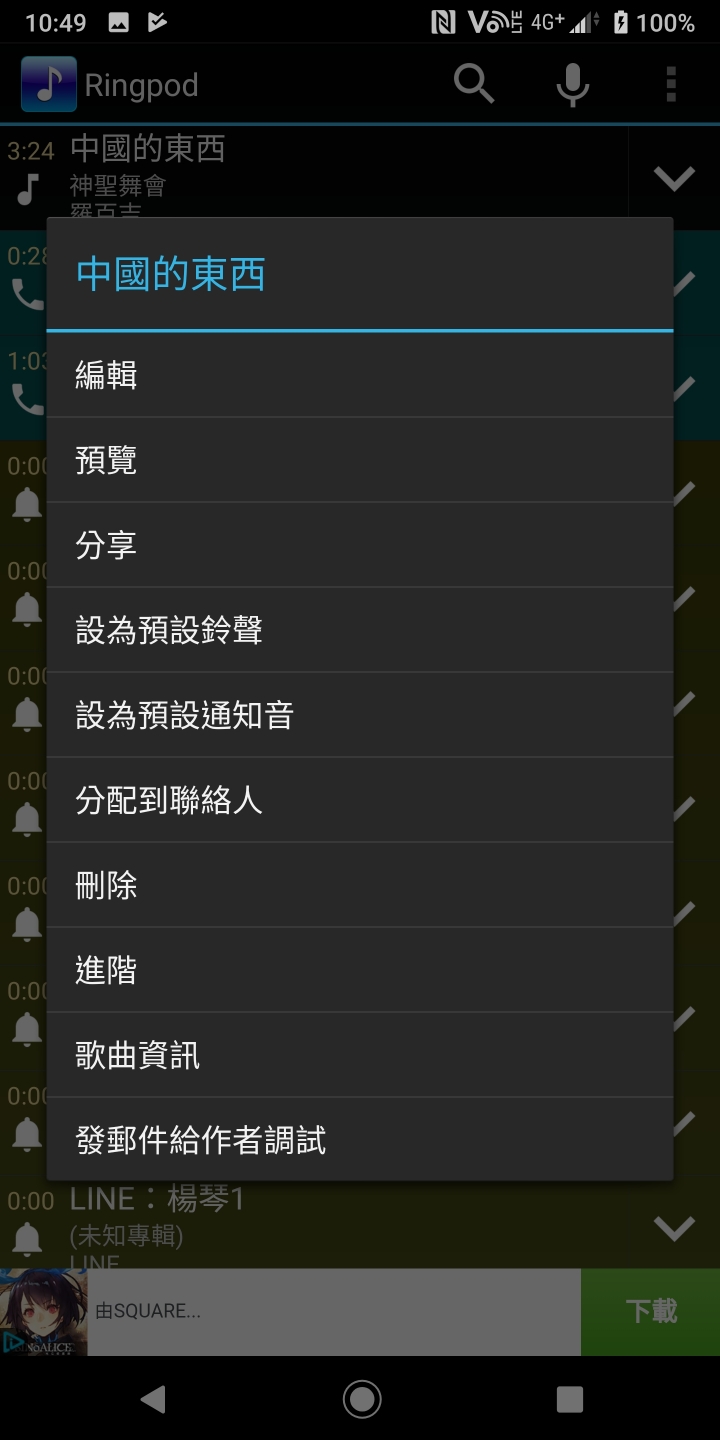Select 編輯 from the context menu
This screenshot has width=720, height=1440.
[360, 375]
